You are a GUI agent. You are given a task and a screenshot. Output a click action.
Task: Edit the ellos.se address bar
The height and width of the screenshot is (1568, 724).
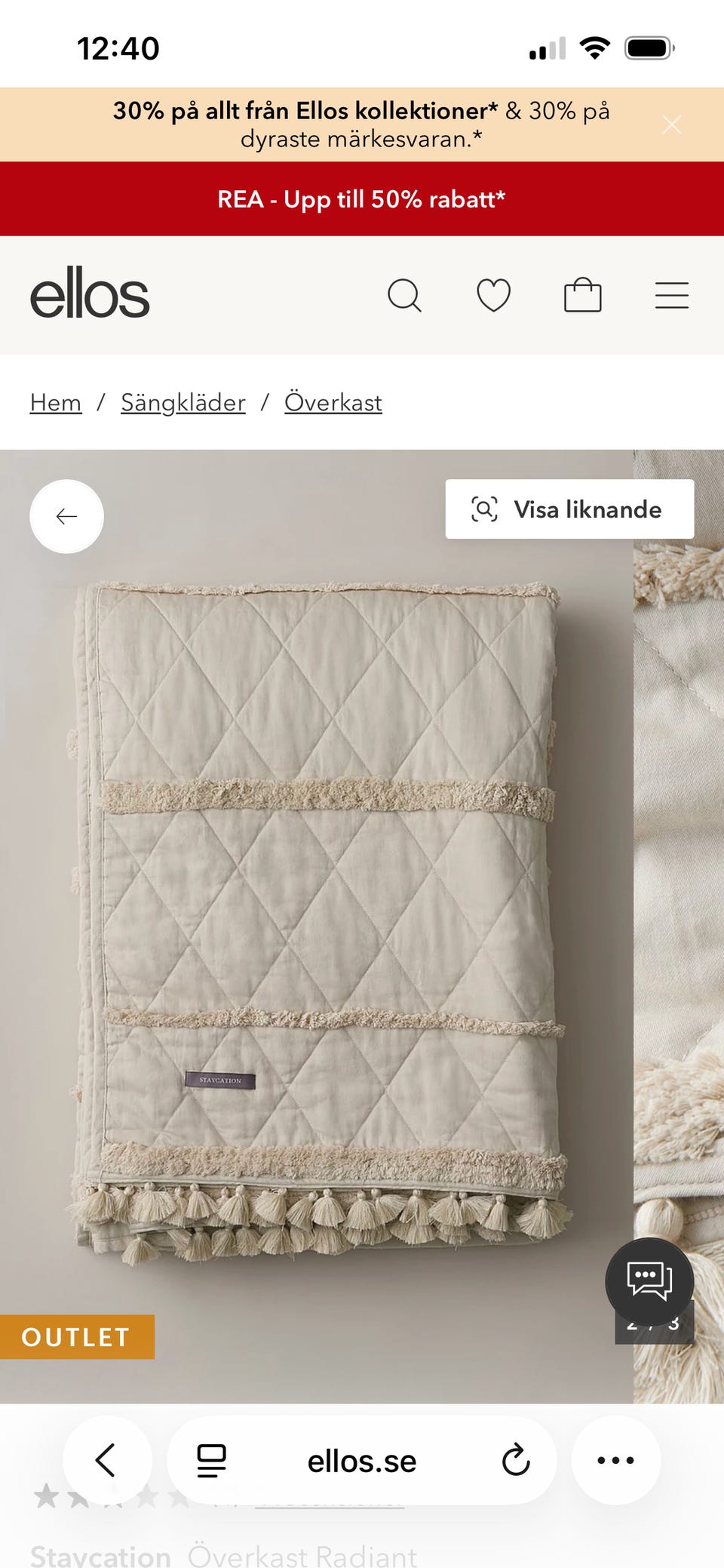[362, 1461]
